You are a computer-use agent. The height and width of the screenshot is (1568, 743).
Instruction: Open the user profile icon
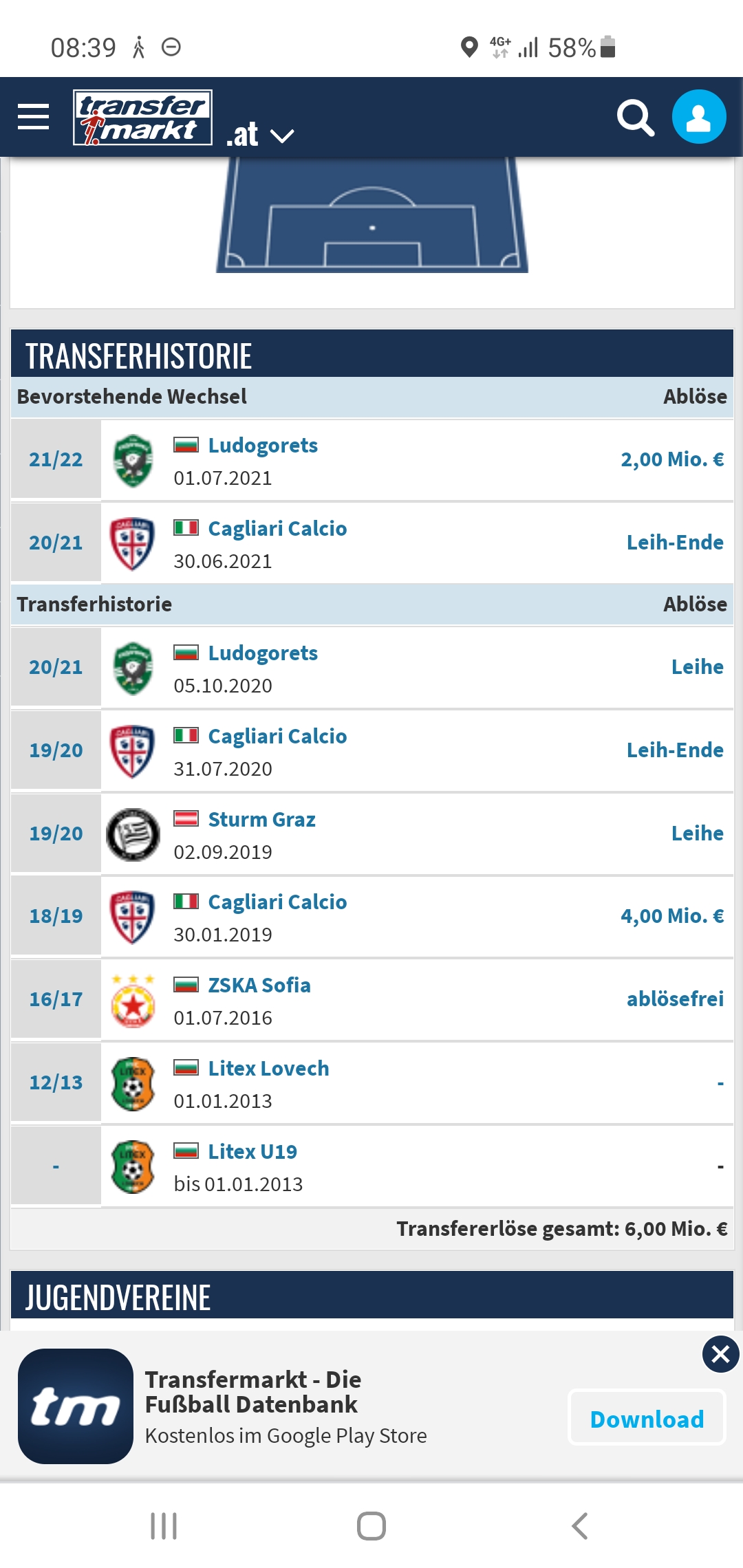699,117
